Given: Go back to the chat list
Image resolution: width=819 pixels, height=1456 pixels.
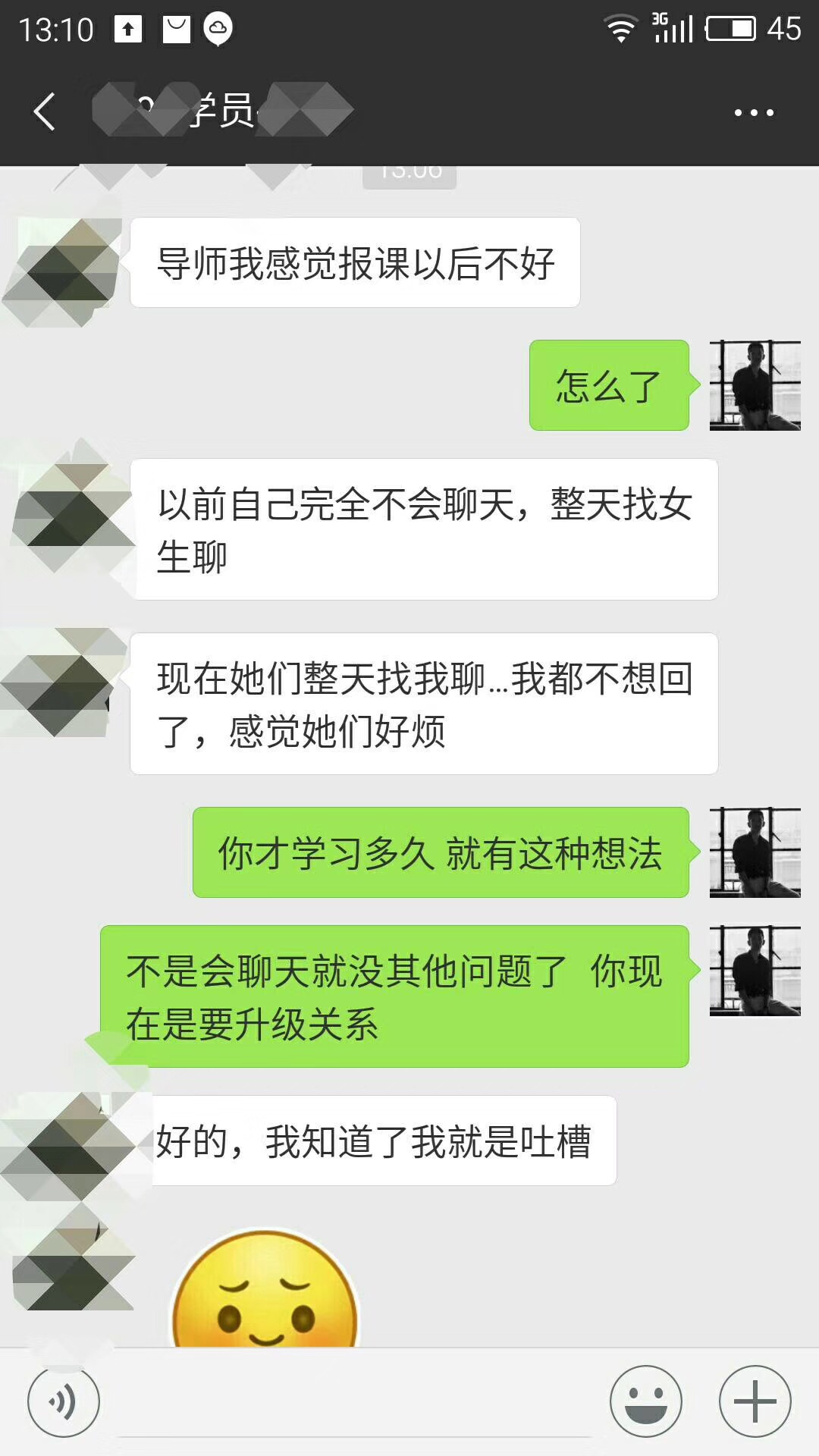Looking at the screenshot, I should pyautogui.click(x=44, y=112).
